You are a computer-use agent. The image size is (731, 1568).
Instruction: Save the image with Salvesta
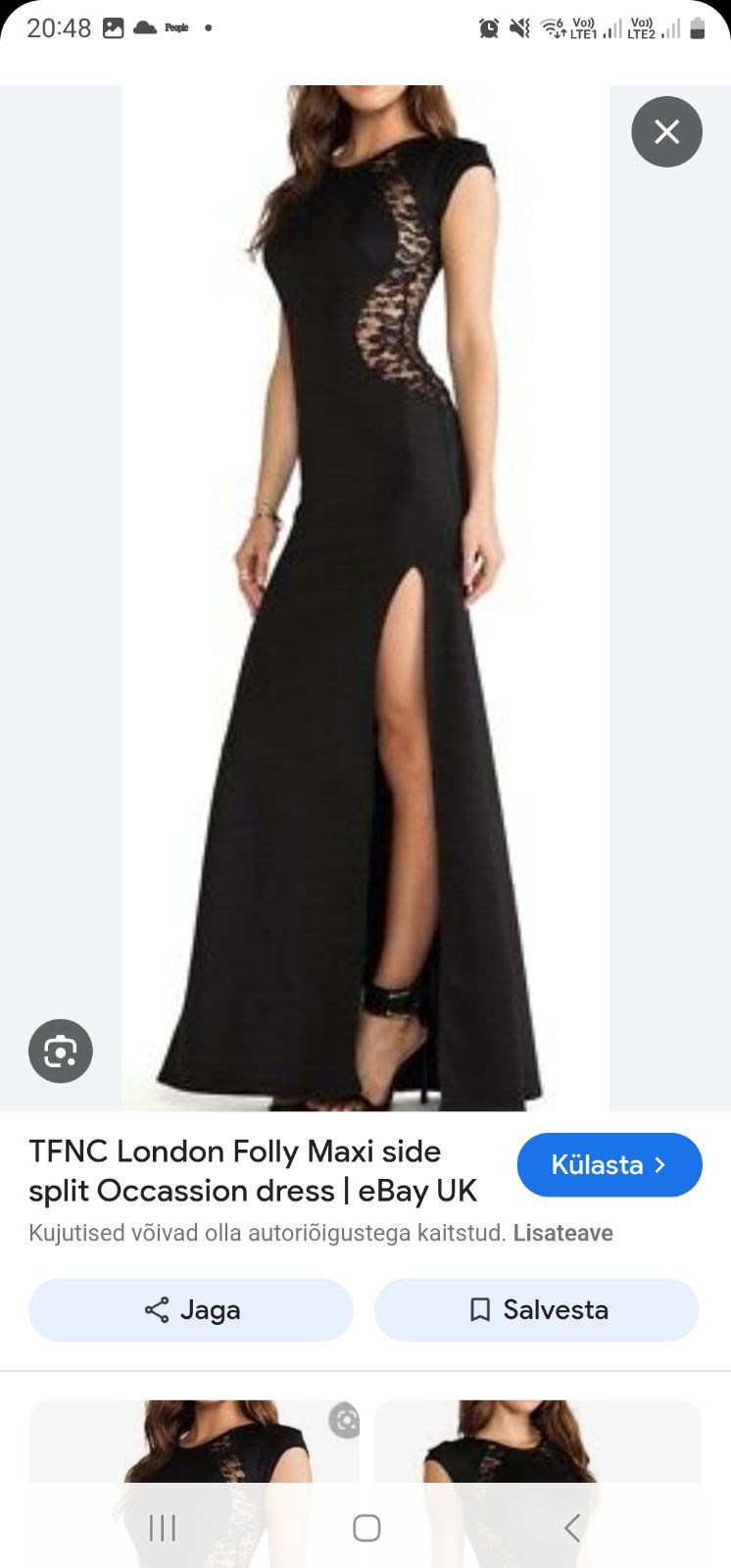click(x=536, y=1309)
